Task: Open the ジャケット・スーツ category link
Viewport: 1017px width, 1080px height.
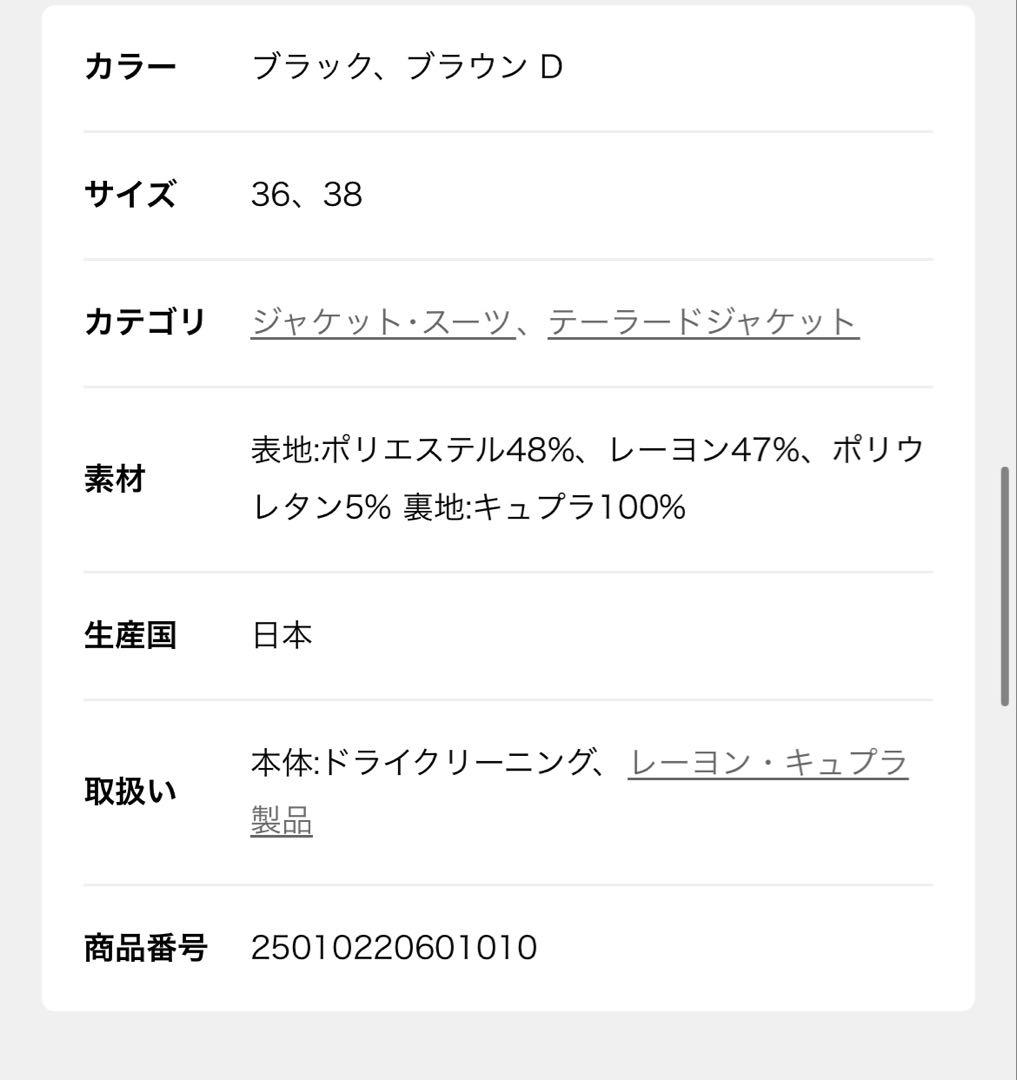Action: [x=382, y=322]
